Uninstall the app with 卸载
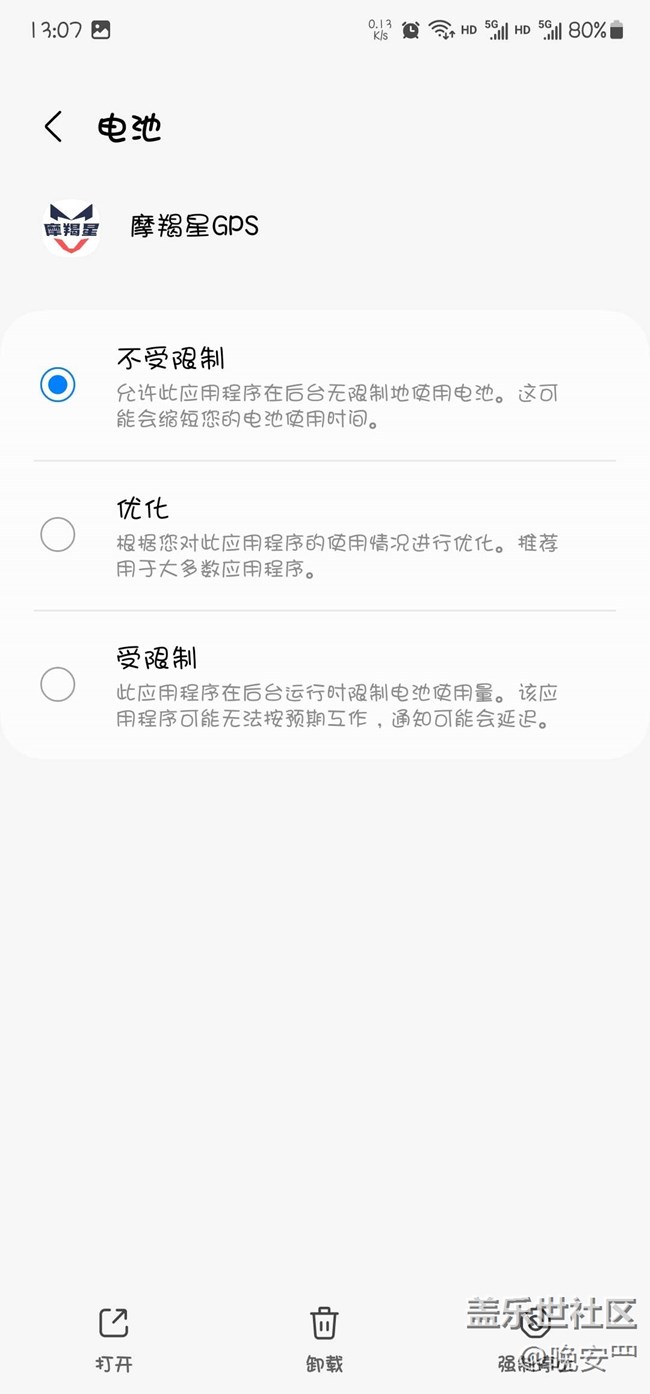Viewport: 650px width, 1394px height. (324, 1338)
